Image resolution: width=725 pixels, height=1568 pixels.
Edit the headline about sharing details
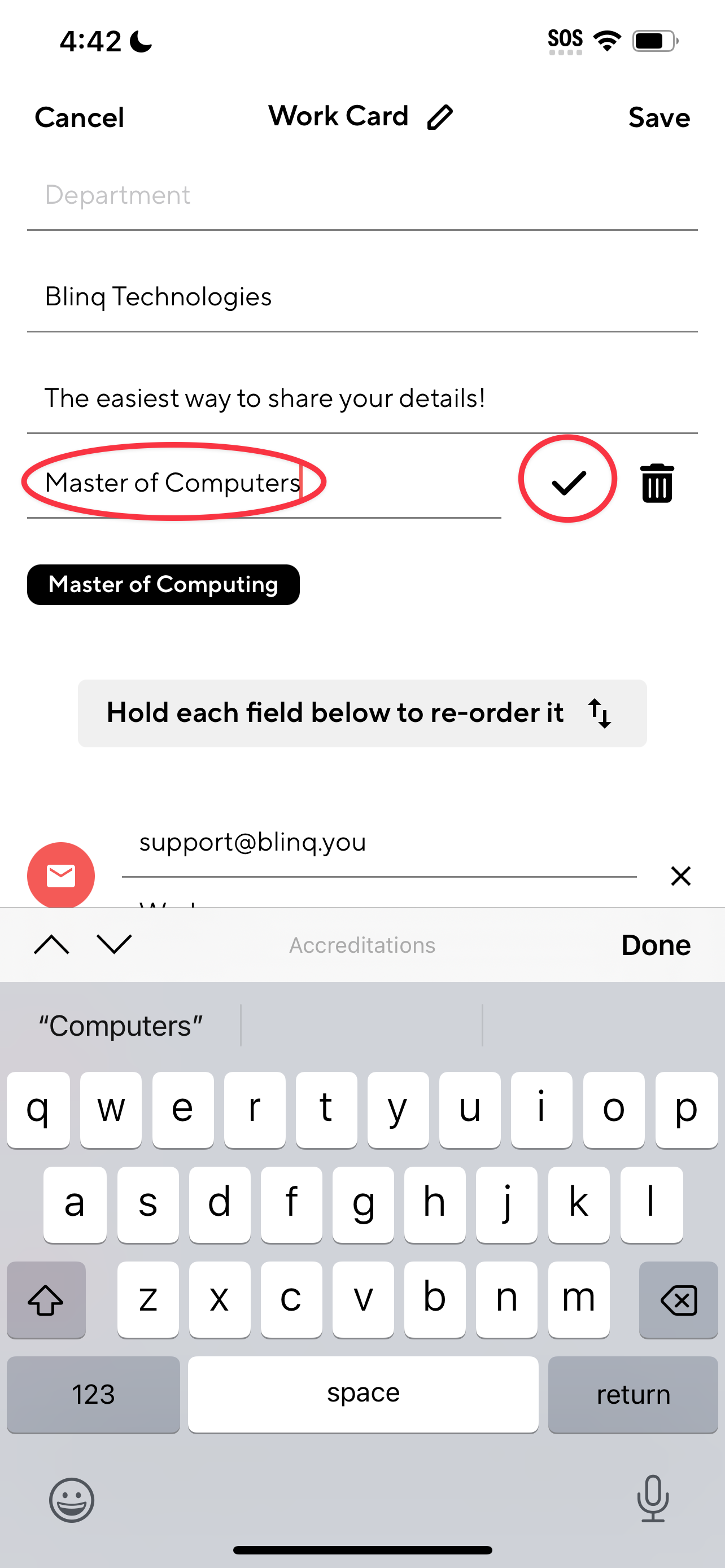coord(361,398)
